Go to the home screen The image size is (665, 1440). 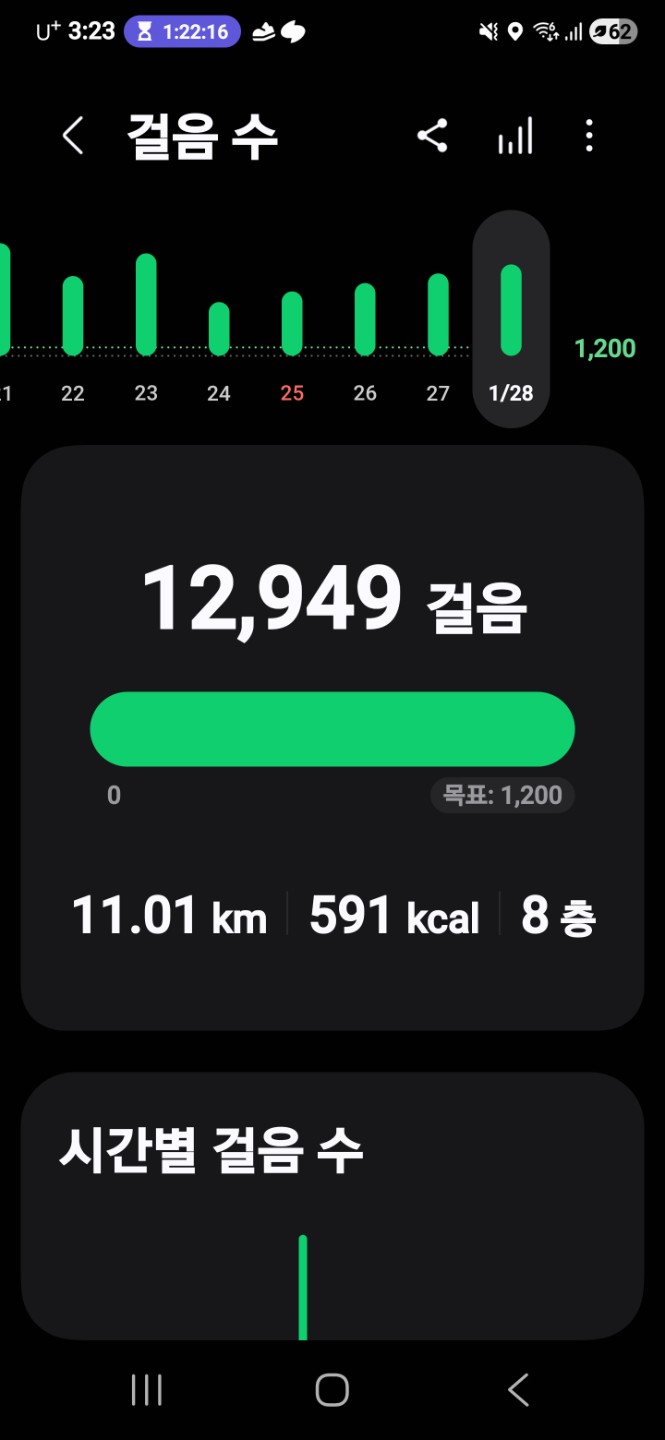tap(332, 1389)
